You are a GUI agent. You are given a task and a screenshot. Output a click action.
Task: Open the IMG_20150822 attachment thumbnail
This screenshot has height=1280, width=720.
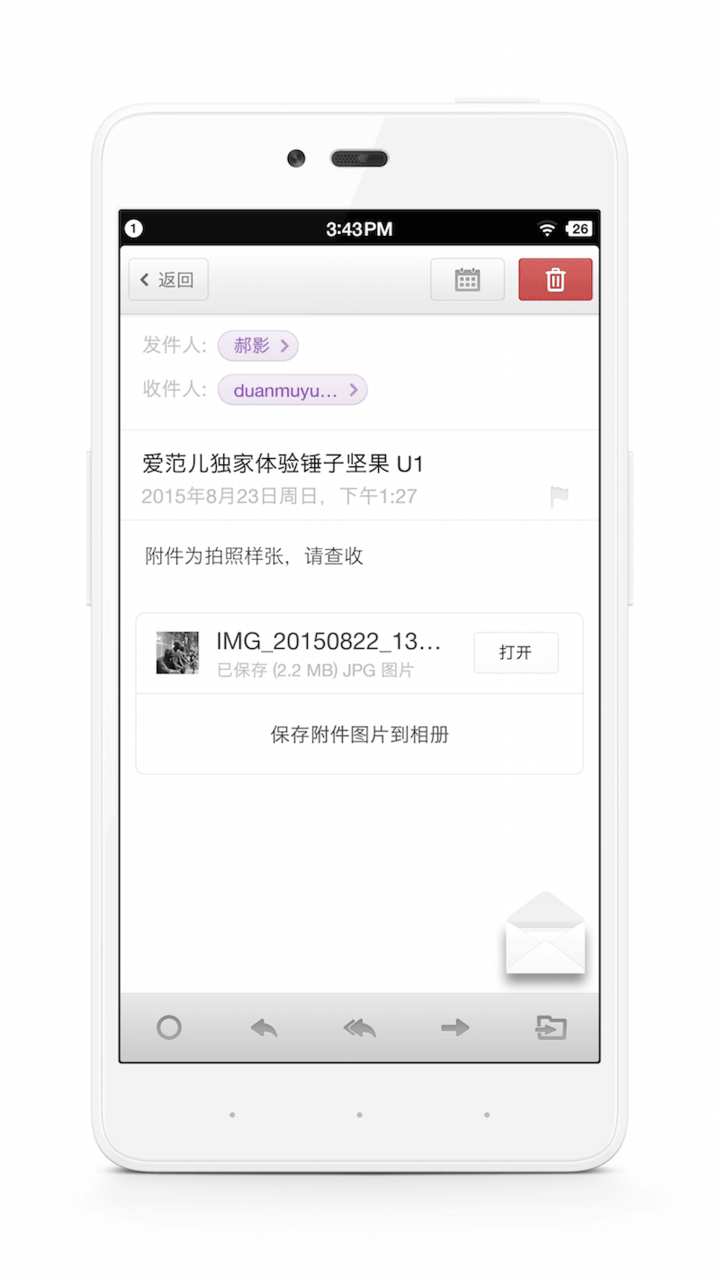(177, 653)
